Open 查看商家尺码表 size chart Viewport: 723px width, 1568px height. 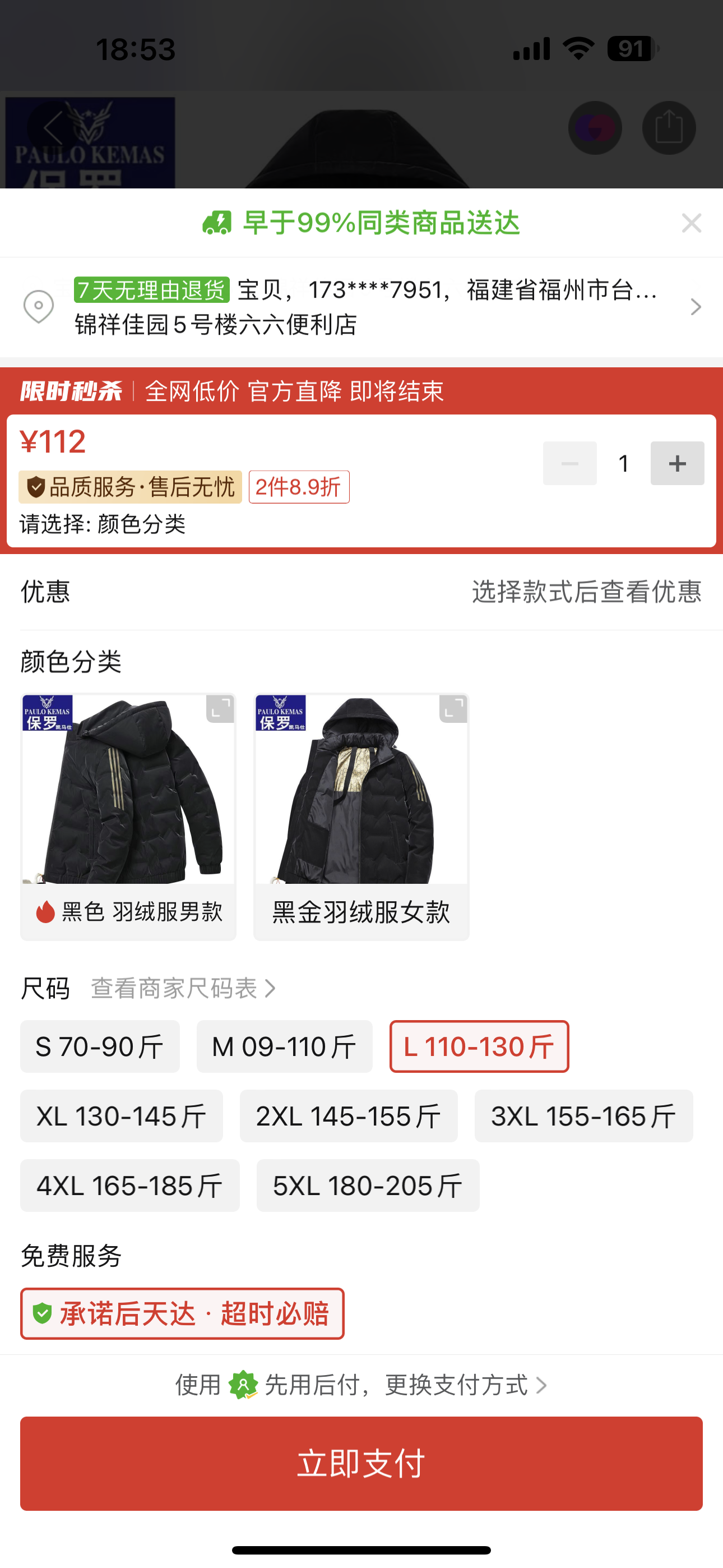(183, 988)
